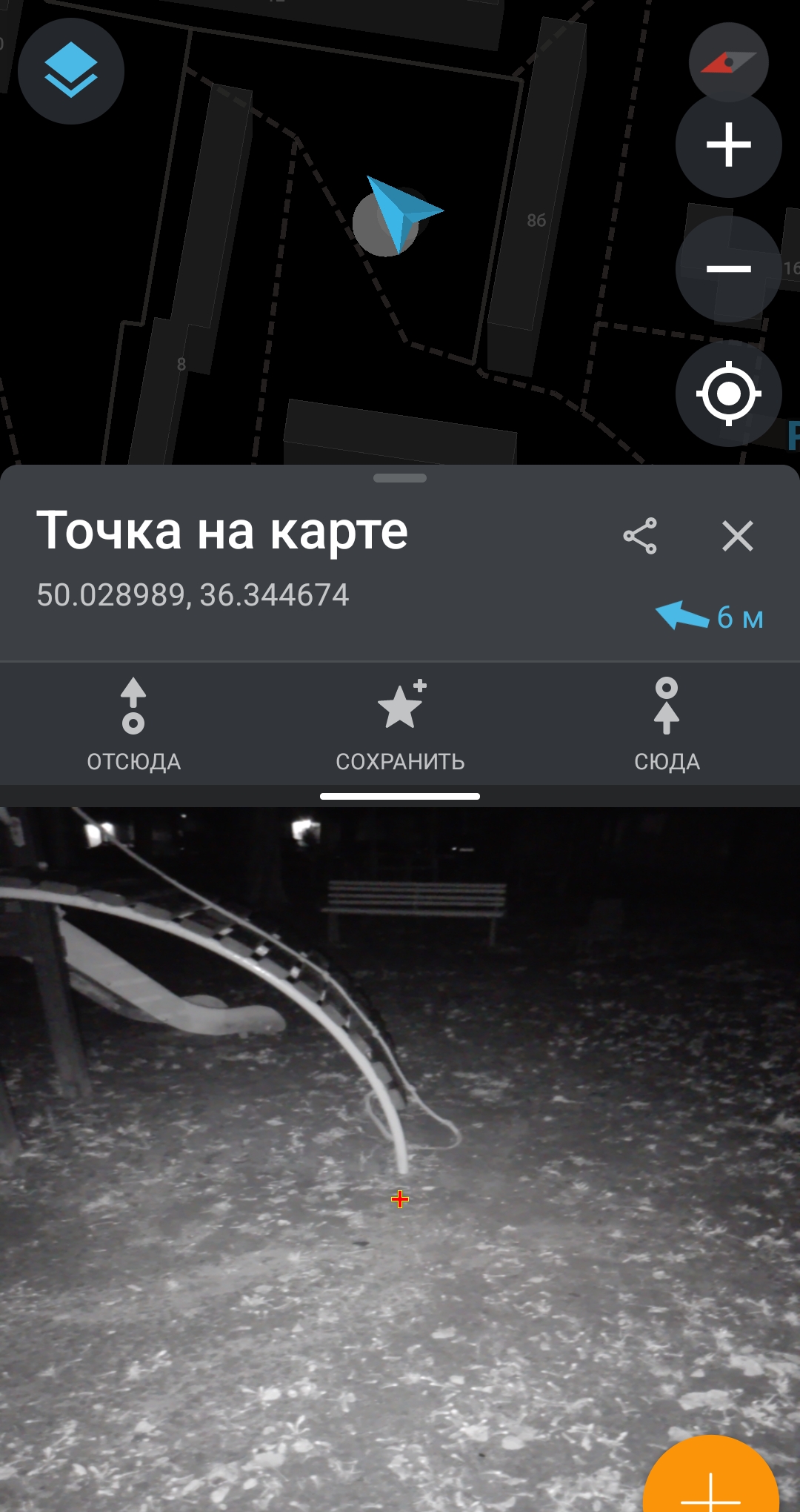
Task: Tap the building labeled 8 on the map
Action: point(182,363)
